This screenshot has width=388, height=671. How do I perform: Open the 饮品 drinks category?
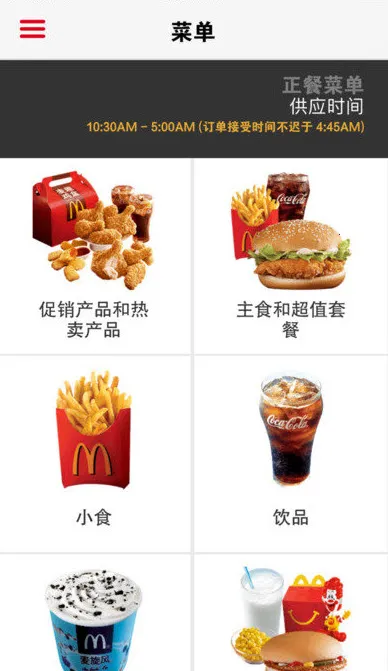(x=291, y=454)
